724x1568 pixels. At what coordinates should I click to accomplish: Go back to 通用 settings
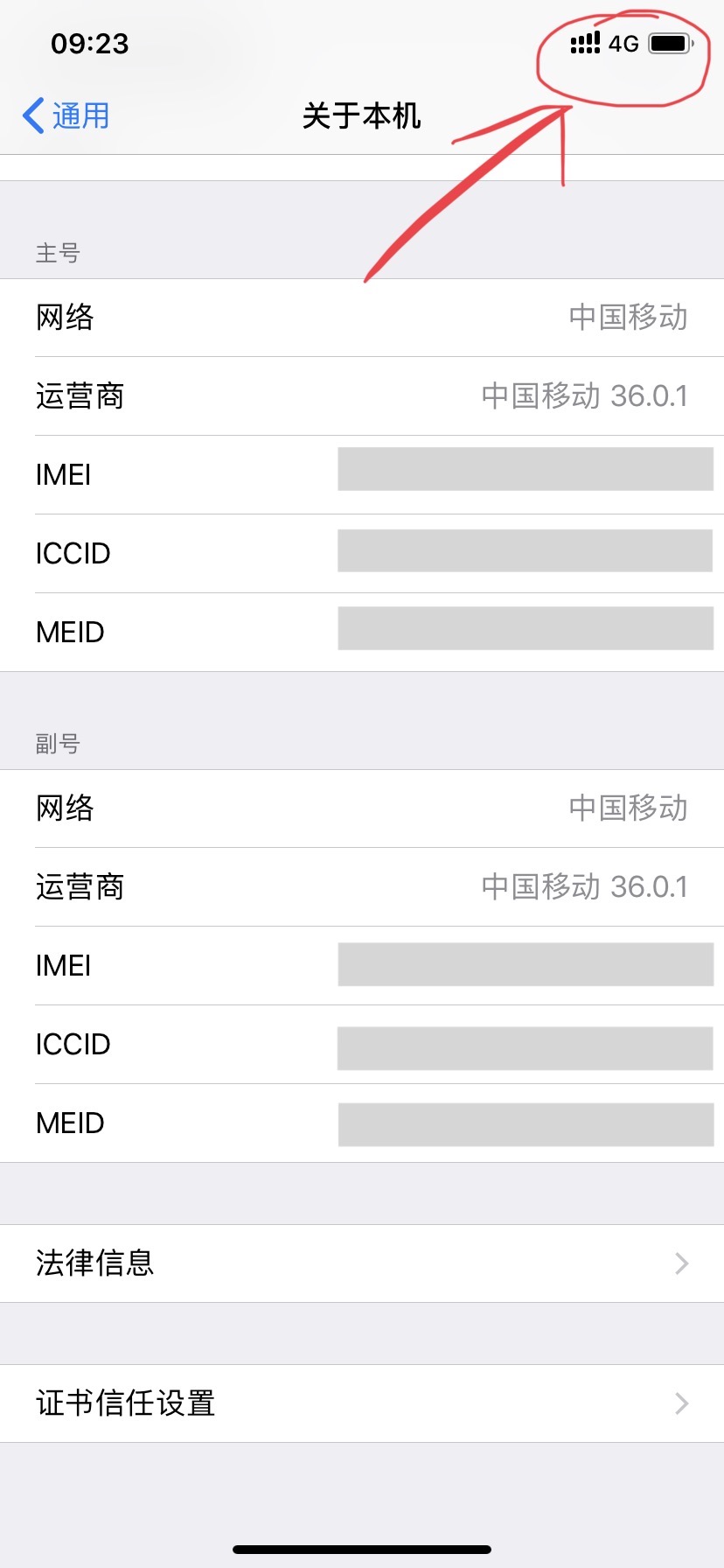(x=66, y=115)
